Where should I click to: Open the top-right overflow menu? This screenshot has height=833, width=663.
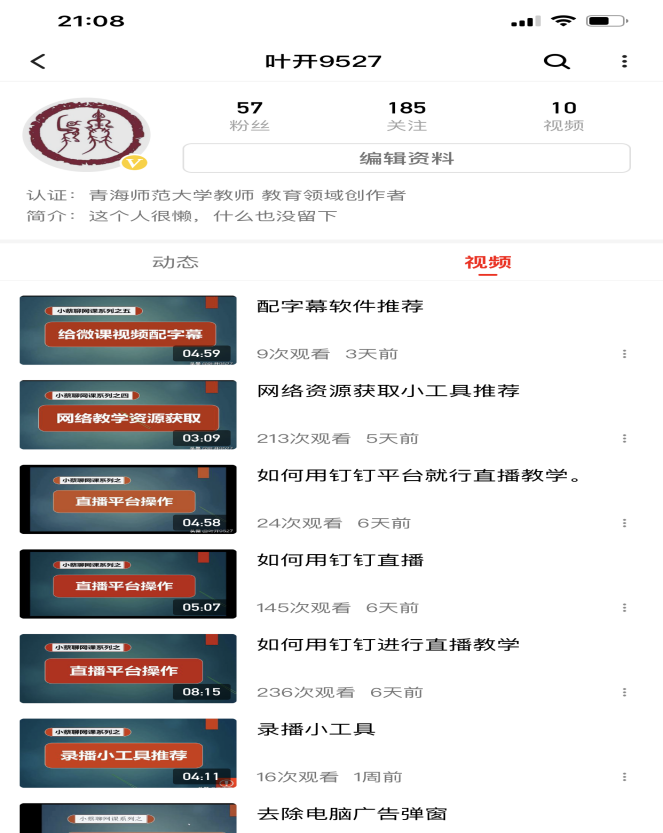click(624, 61)
